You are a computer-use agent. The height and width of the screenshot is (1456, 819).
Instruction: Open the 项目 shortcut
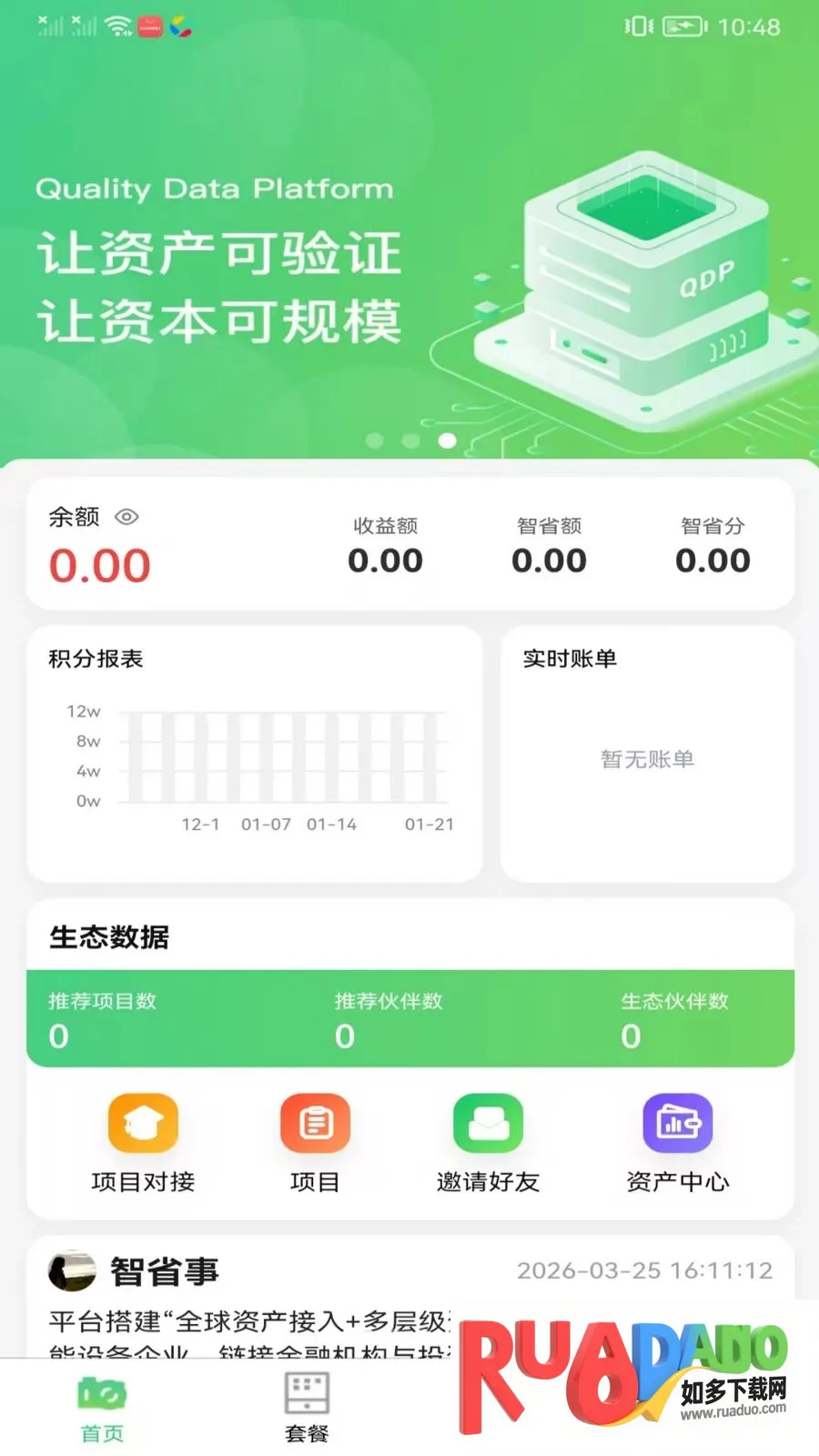point(315,1145)
